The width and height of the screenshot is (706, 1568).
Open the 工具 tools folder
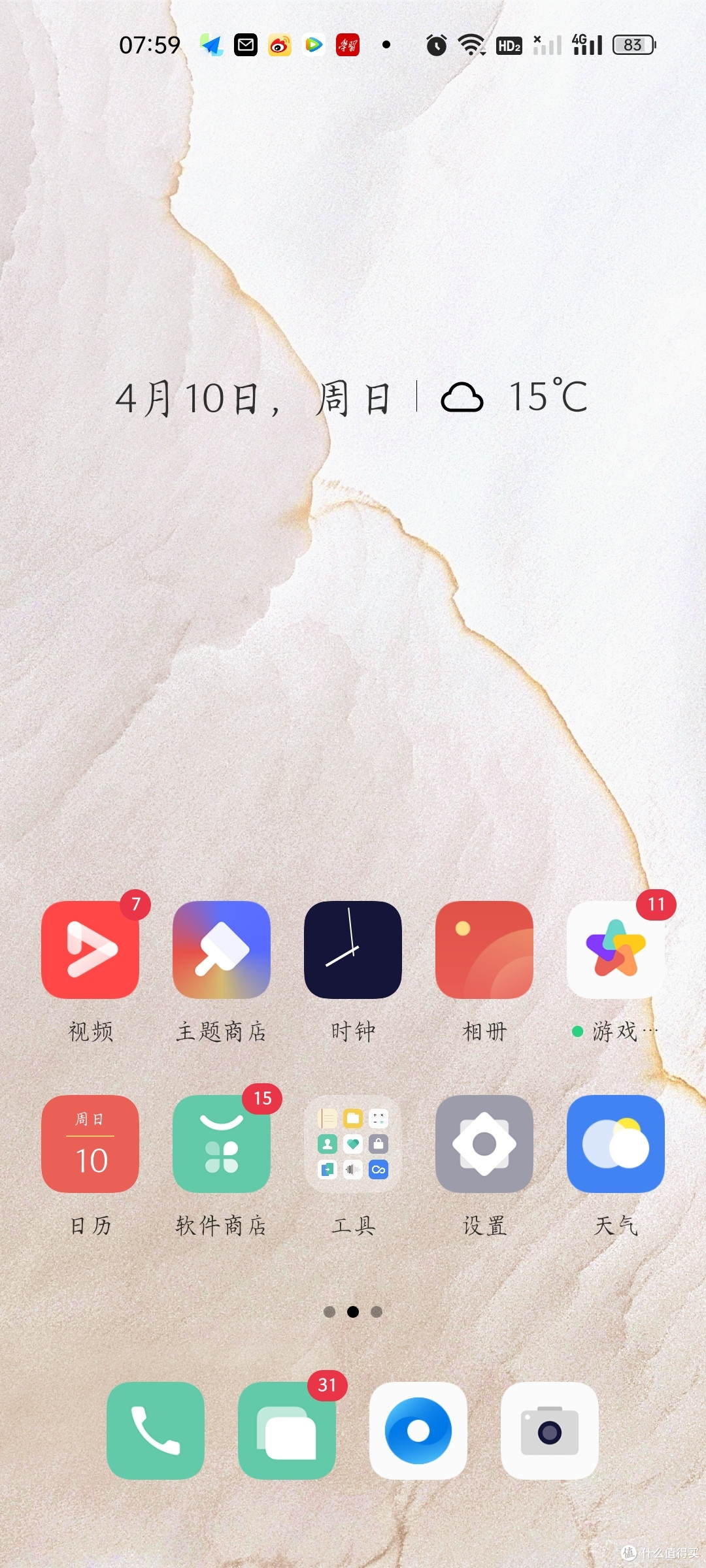coord(353,1143)
